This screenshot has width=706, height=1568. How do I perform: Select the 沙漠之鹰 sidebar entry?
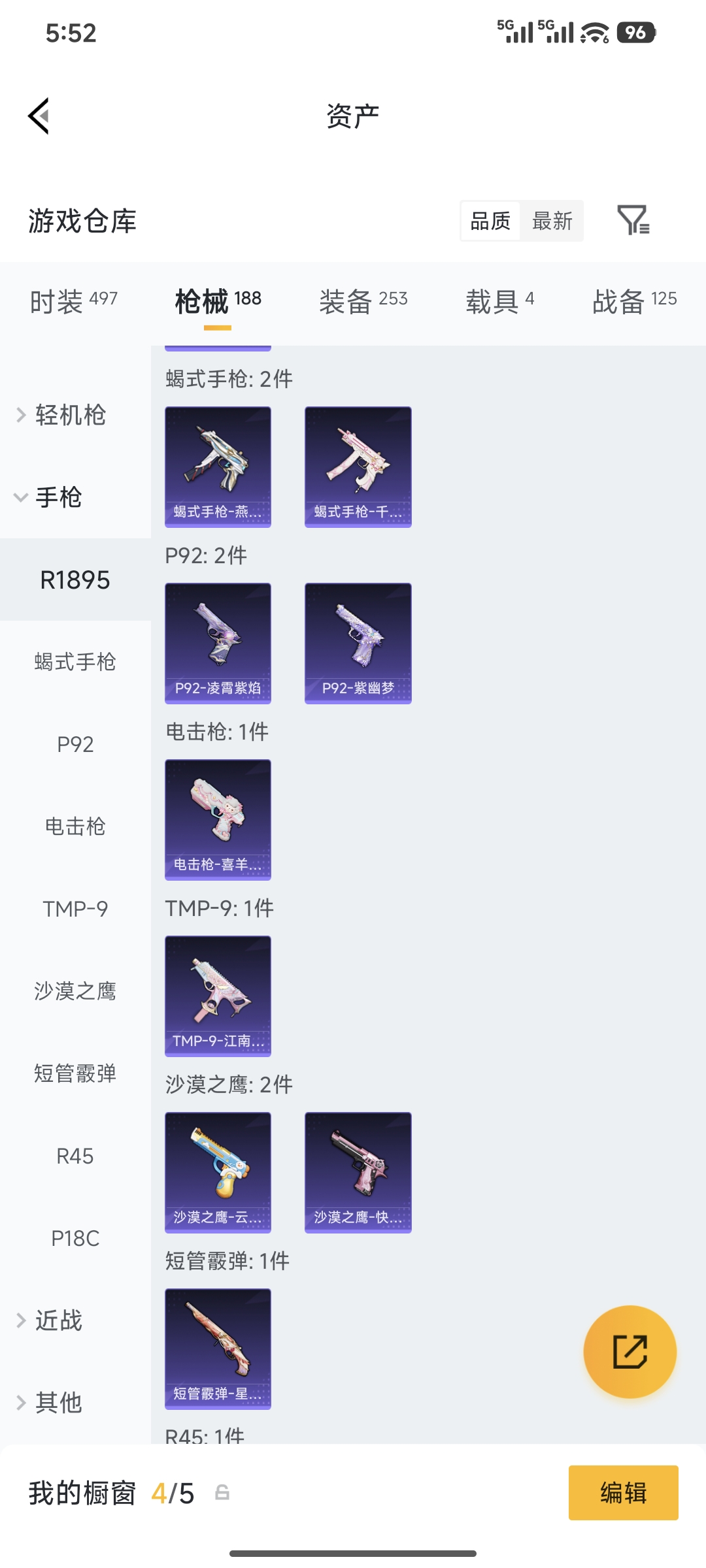(x=75, y=992)
